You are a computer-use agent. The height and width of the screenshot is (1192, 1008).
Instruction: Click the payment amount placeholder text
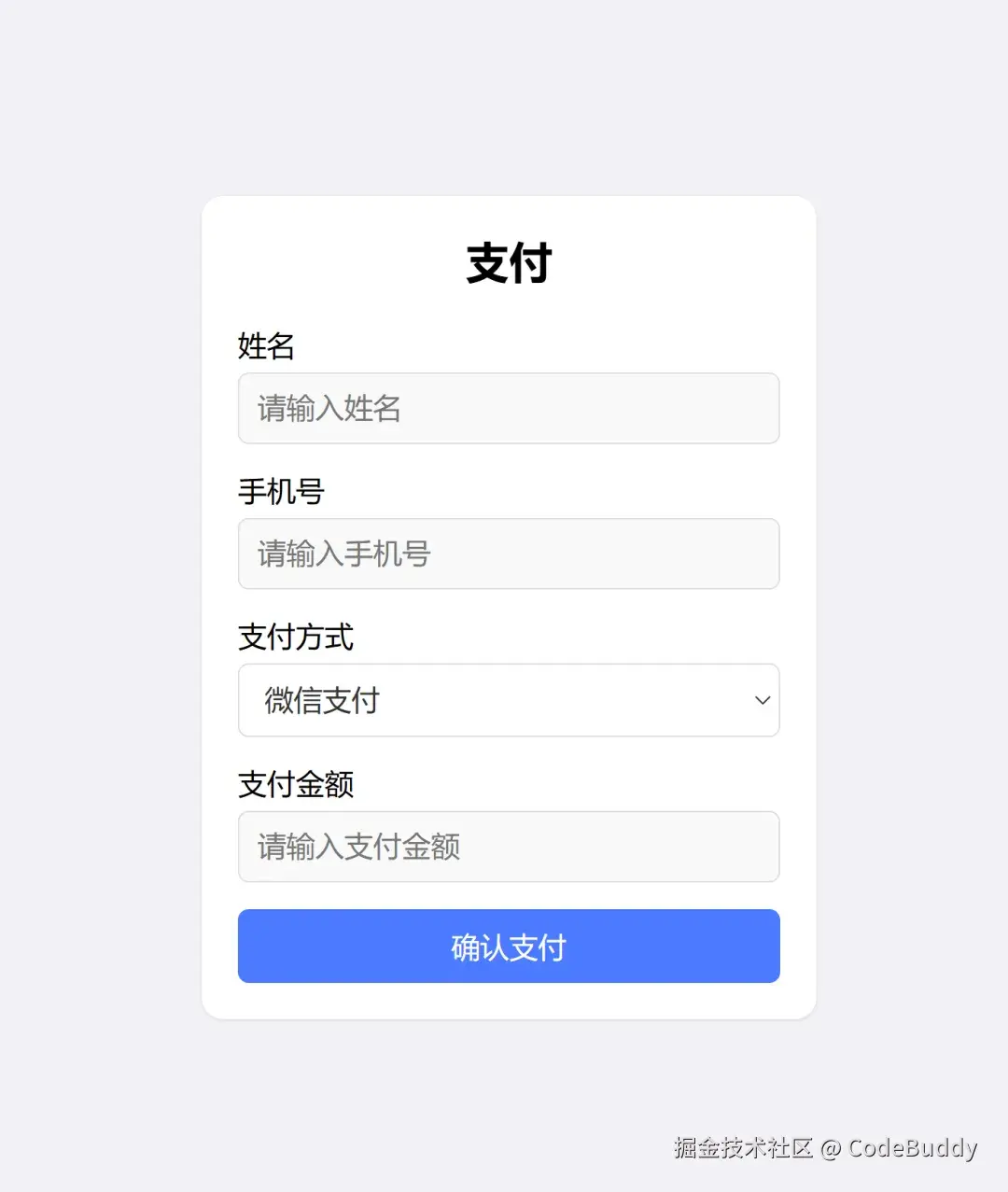(357, 847)
